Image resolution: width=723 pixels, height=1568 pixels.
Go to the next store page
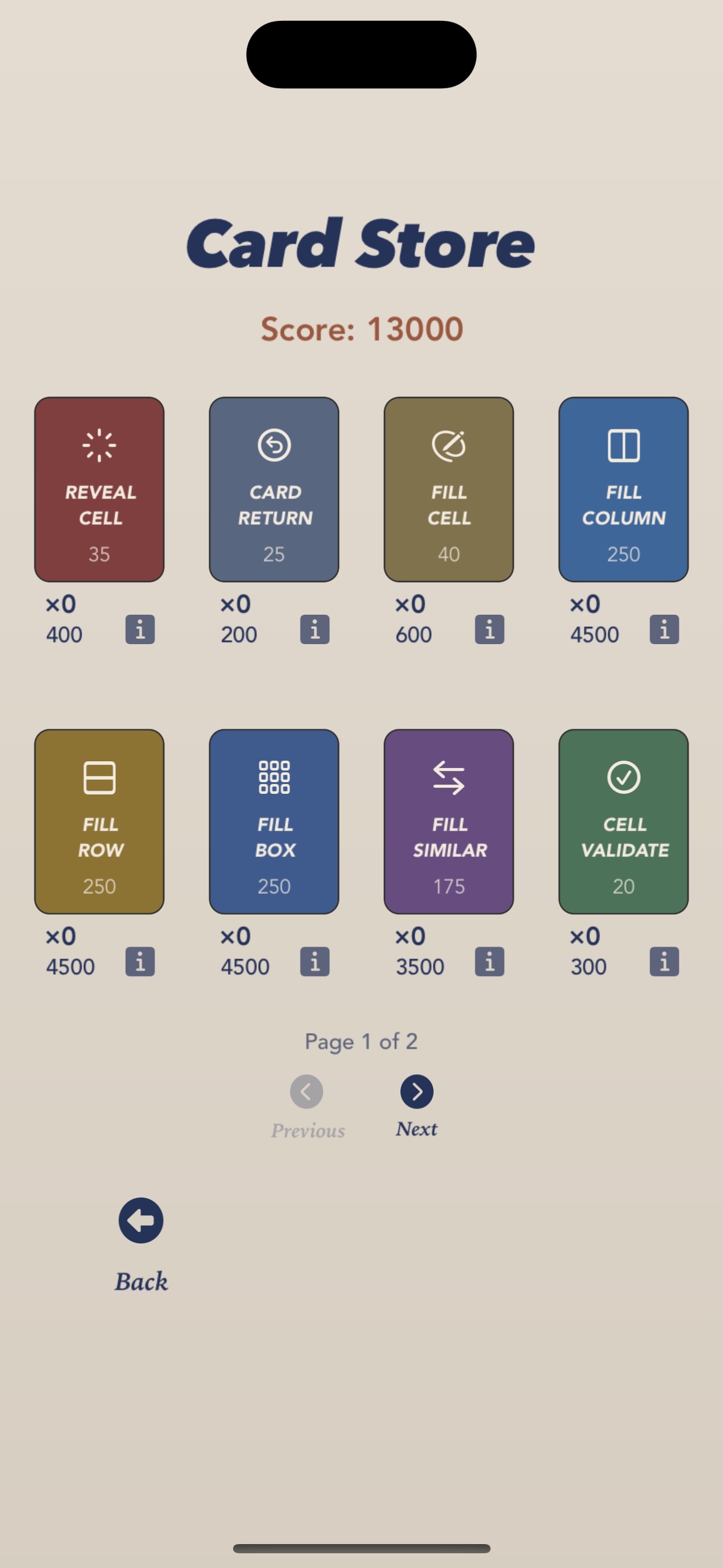(x=417, y=1092)
